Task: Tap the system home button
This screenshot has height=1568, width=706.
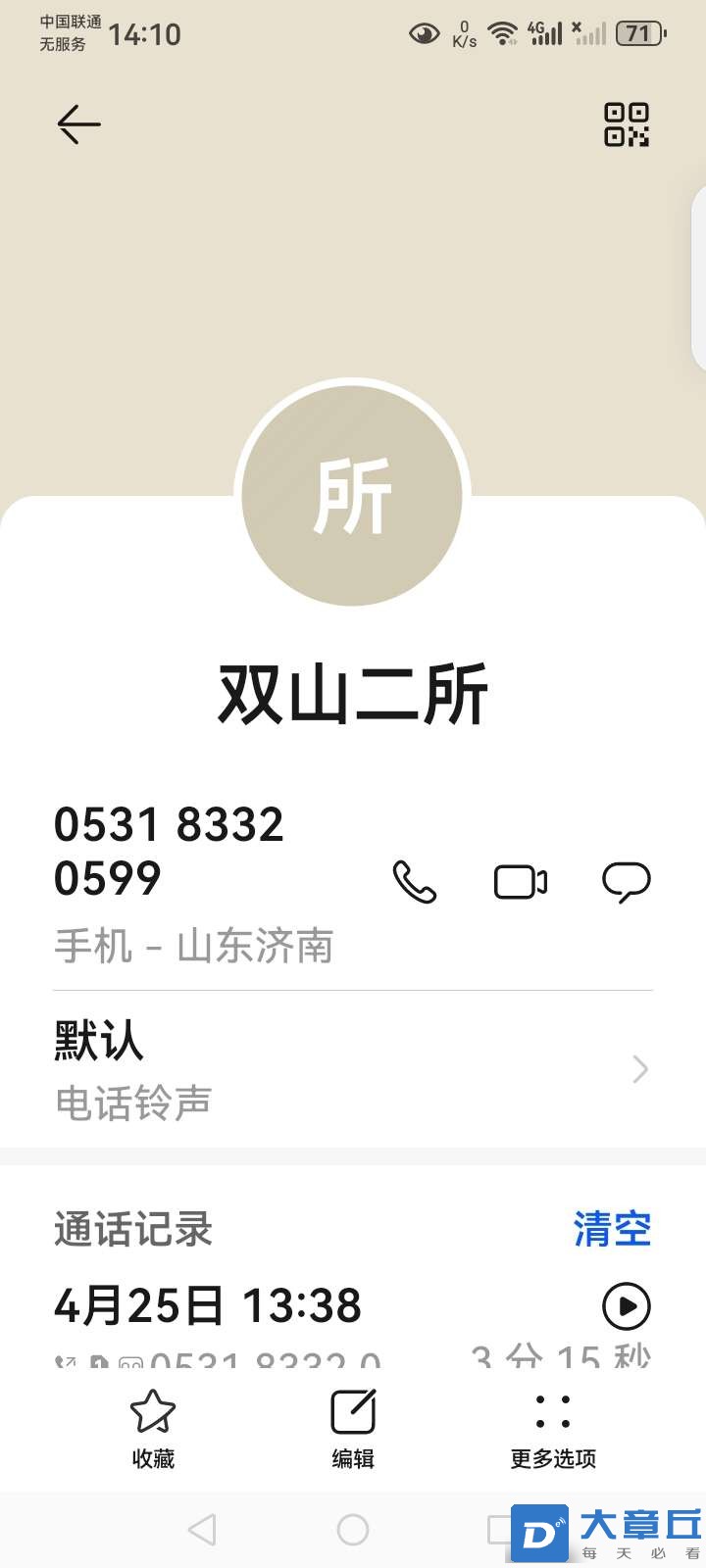Action: click(x=353, y=1530)
